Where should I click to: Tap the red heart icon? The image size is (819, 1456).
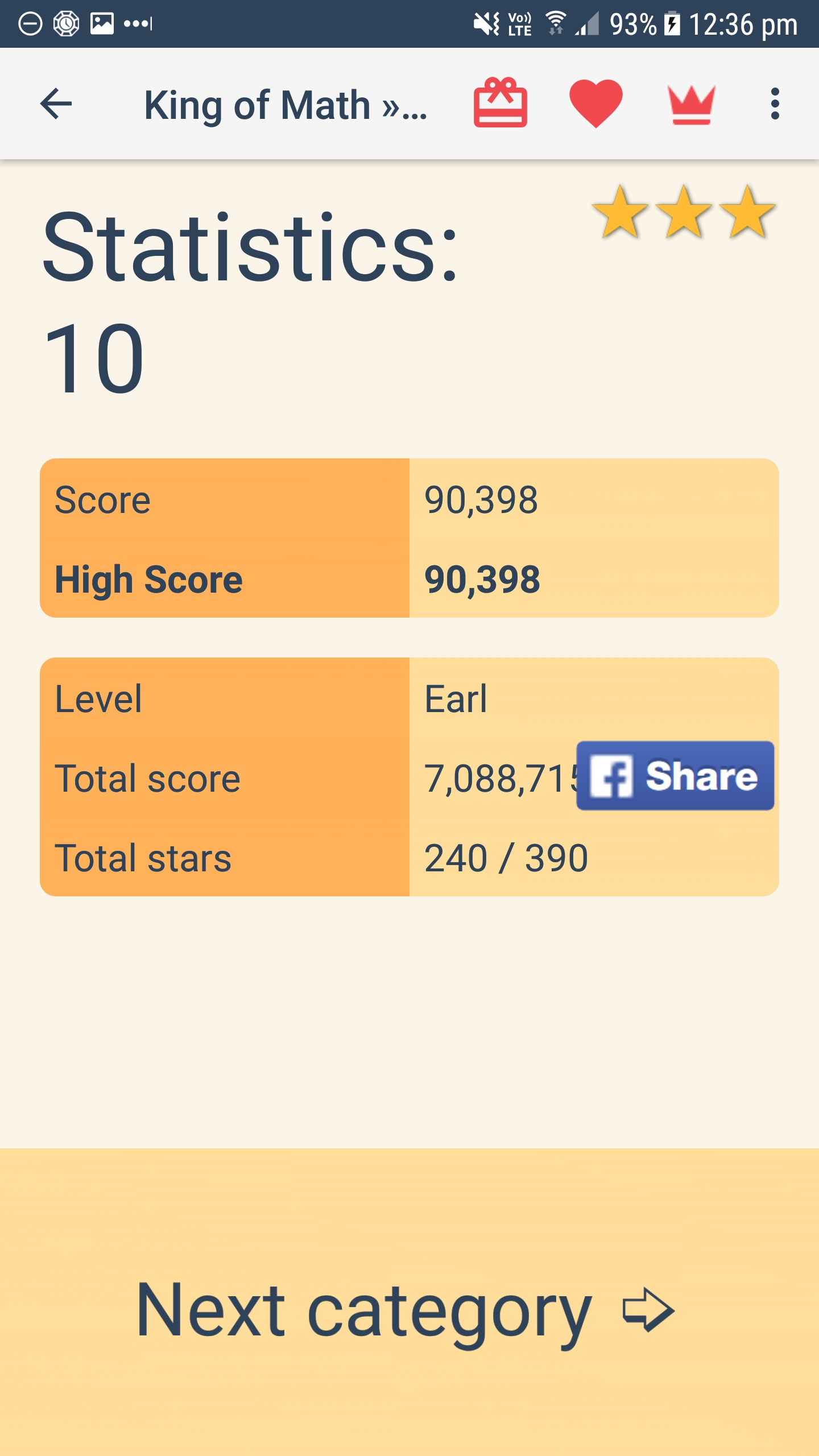(596, 104)
